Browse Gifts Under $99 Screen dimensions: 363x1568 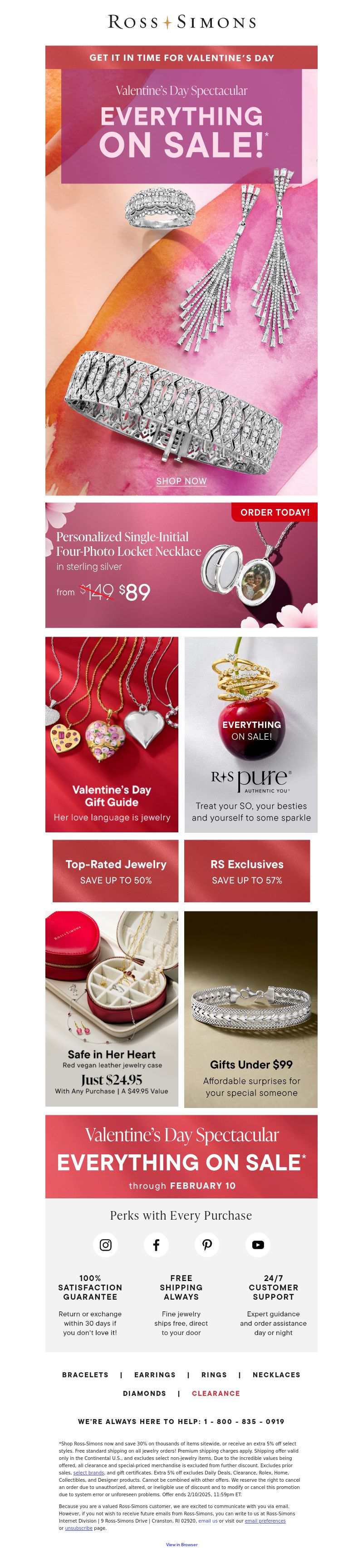click(250, 1009)
